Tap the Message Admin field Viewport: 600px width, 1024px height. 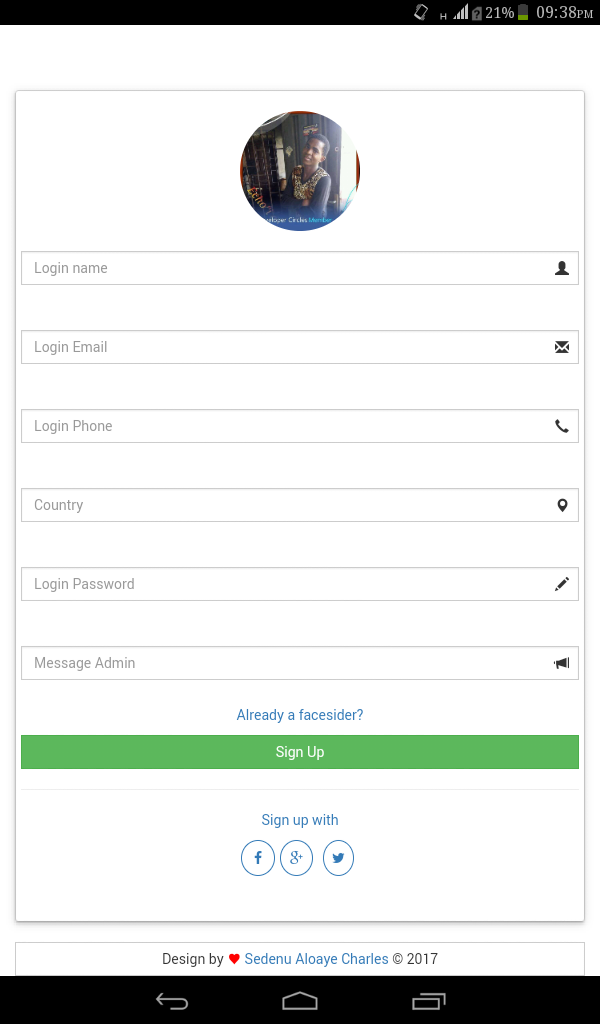[x=300, y=663]
